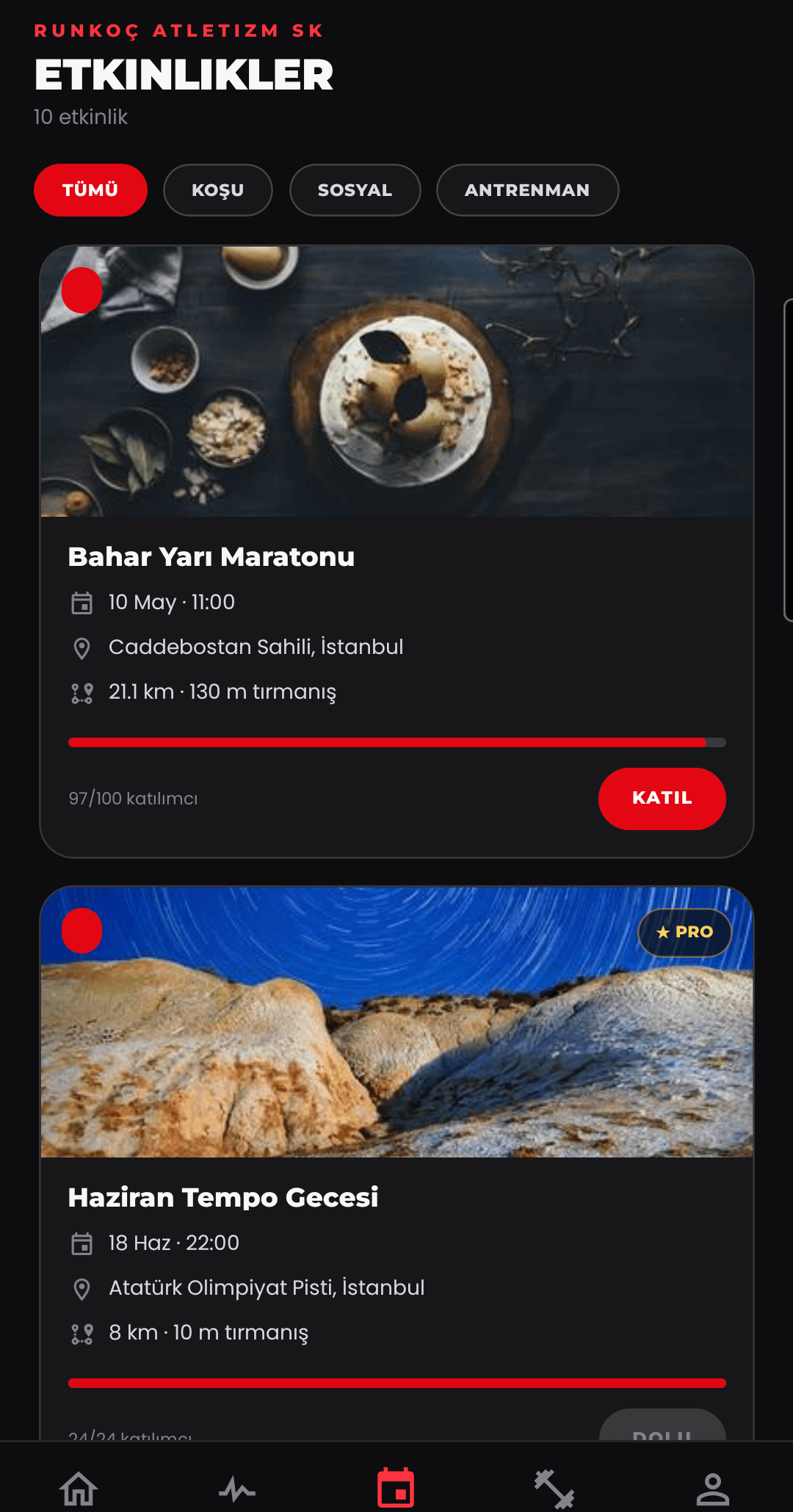Select the TÜMÜ filter chip

[x=90, y=190]
